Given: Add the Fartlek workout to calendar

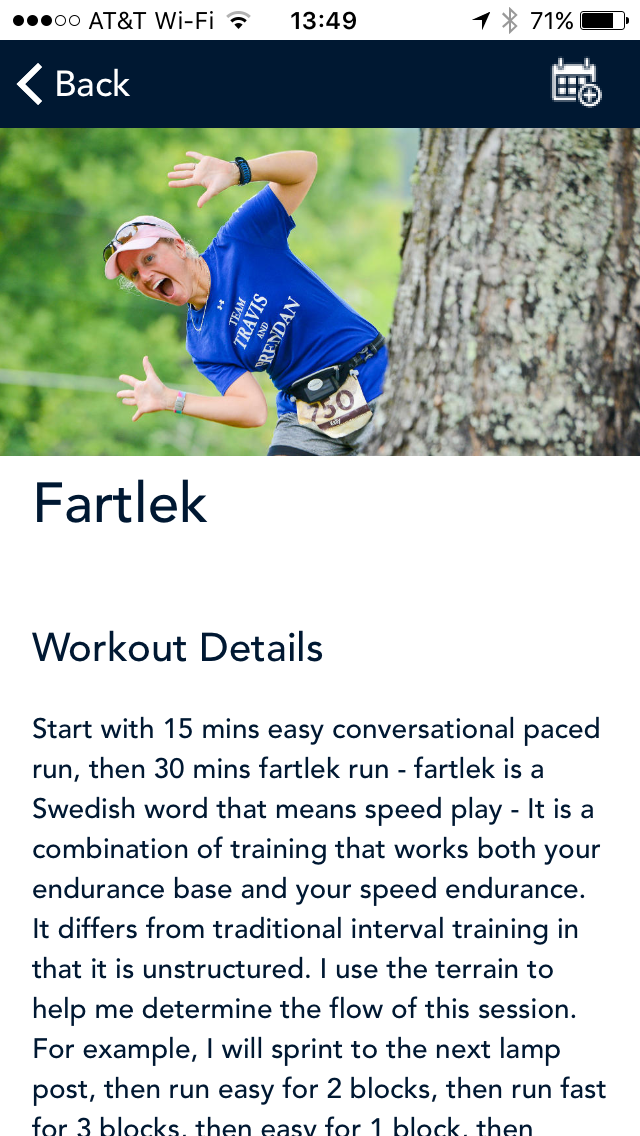Looking at the screenshot, I should click(x=576, y=83).
